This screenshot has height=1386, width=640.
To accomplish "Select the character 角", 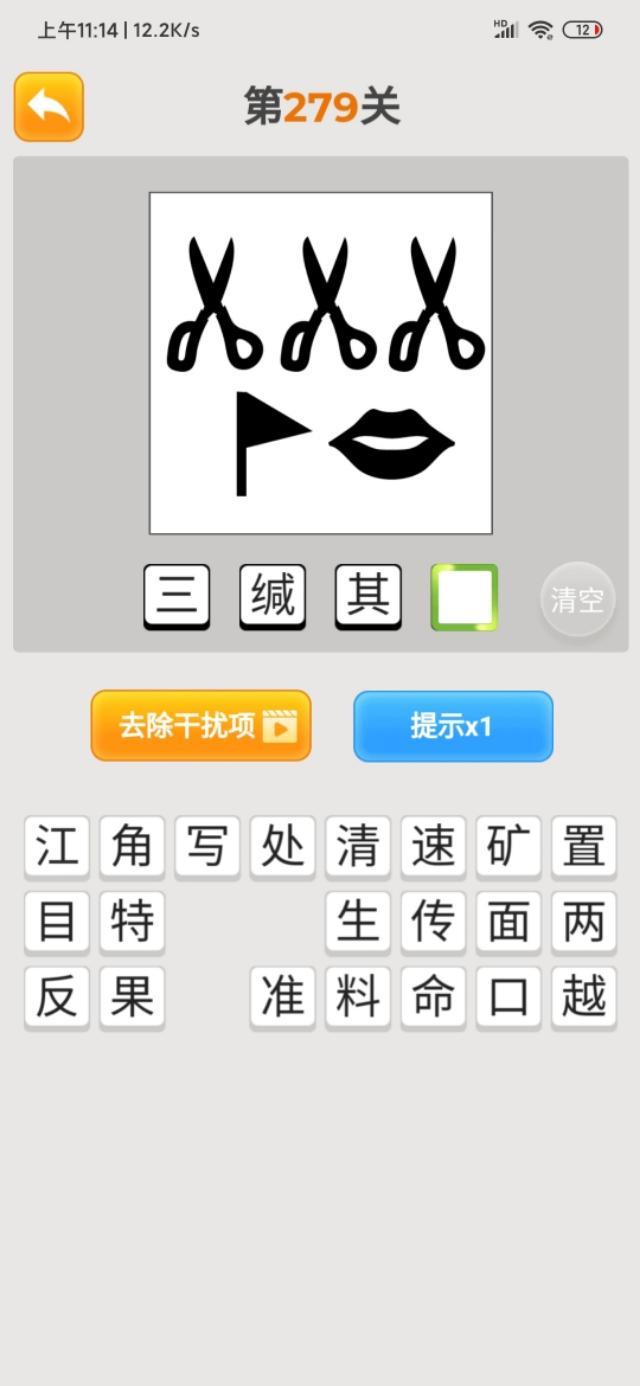I will pyautogui.click(x=132, y=847).
